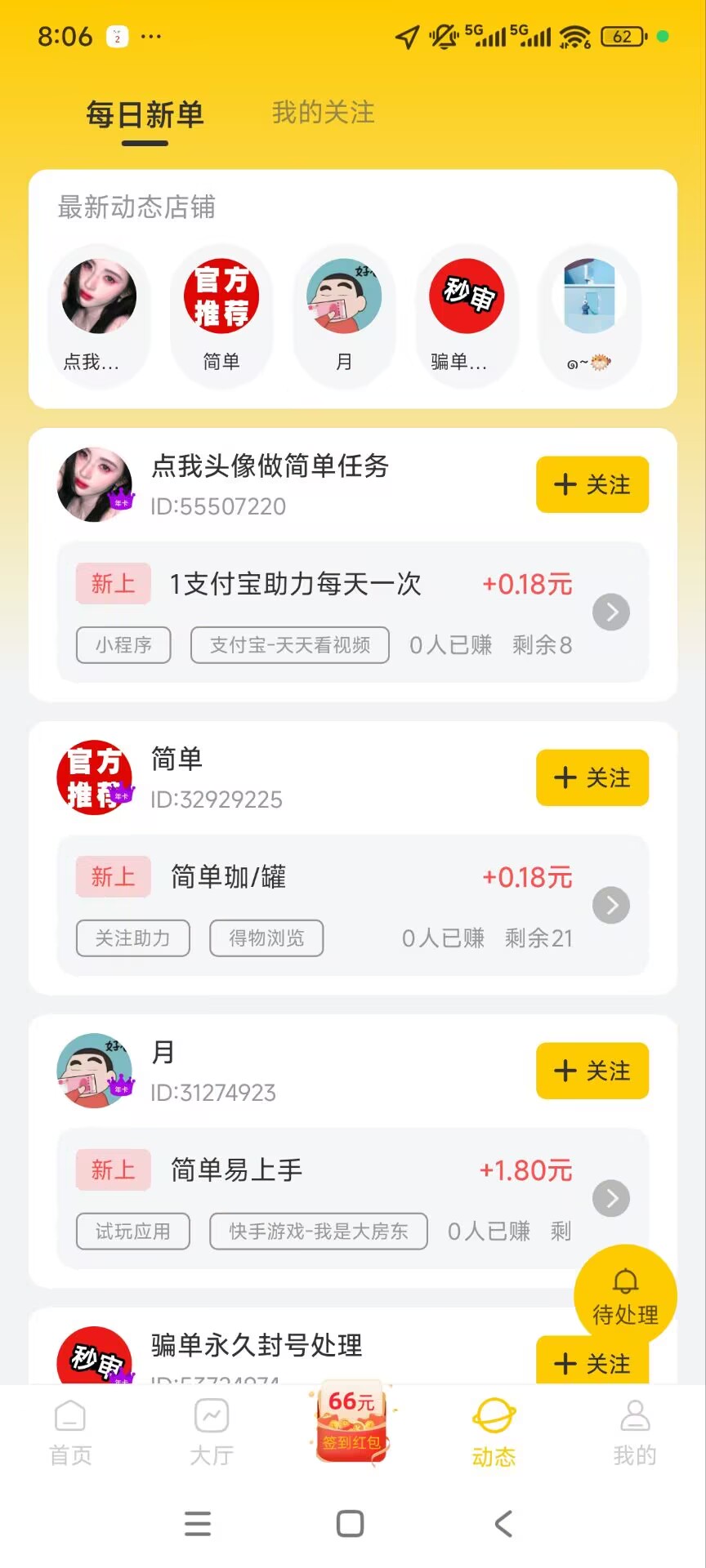Tap the Wi-Fi status bar icon
The image size is (706, 1568).
(574, 36)
